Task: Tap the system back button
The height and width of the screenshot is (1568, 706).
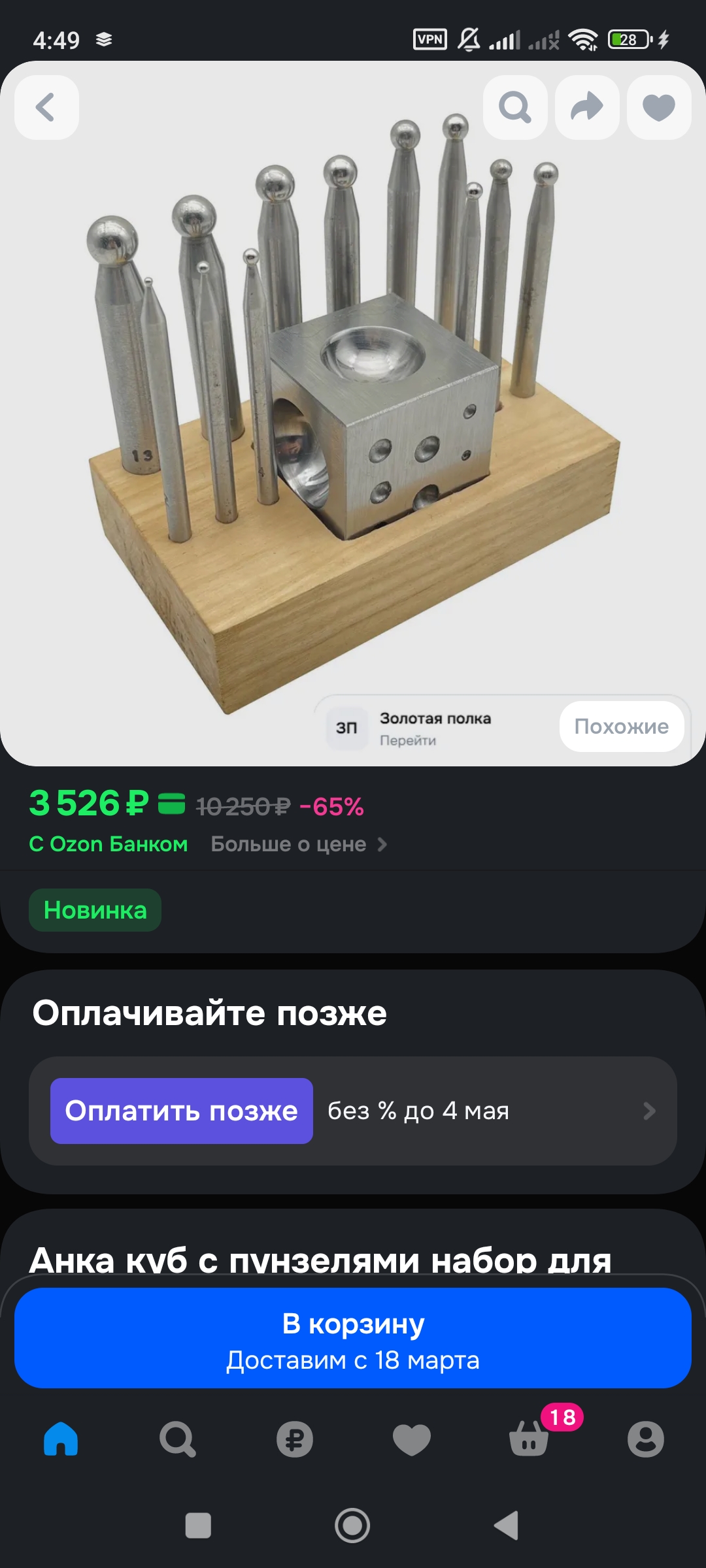Action: [x=507, y=1526]
